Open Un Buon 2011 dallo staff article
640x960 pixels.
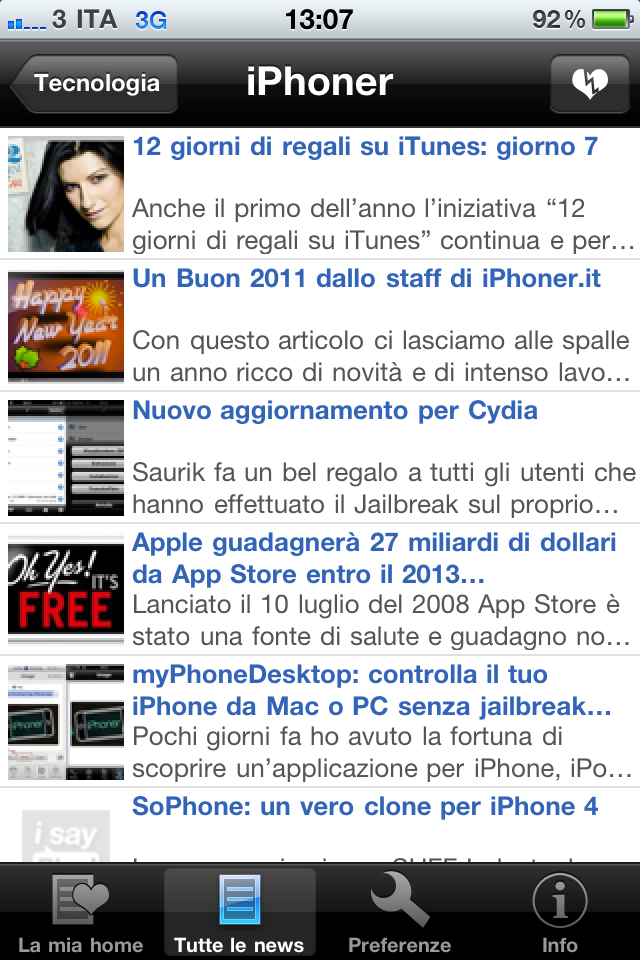pos(366,278)
